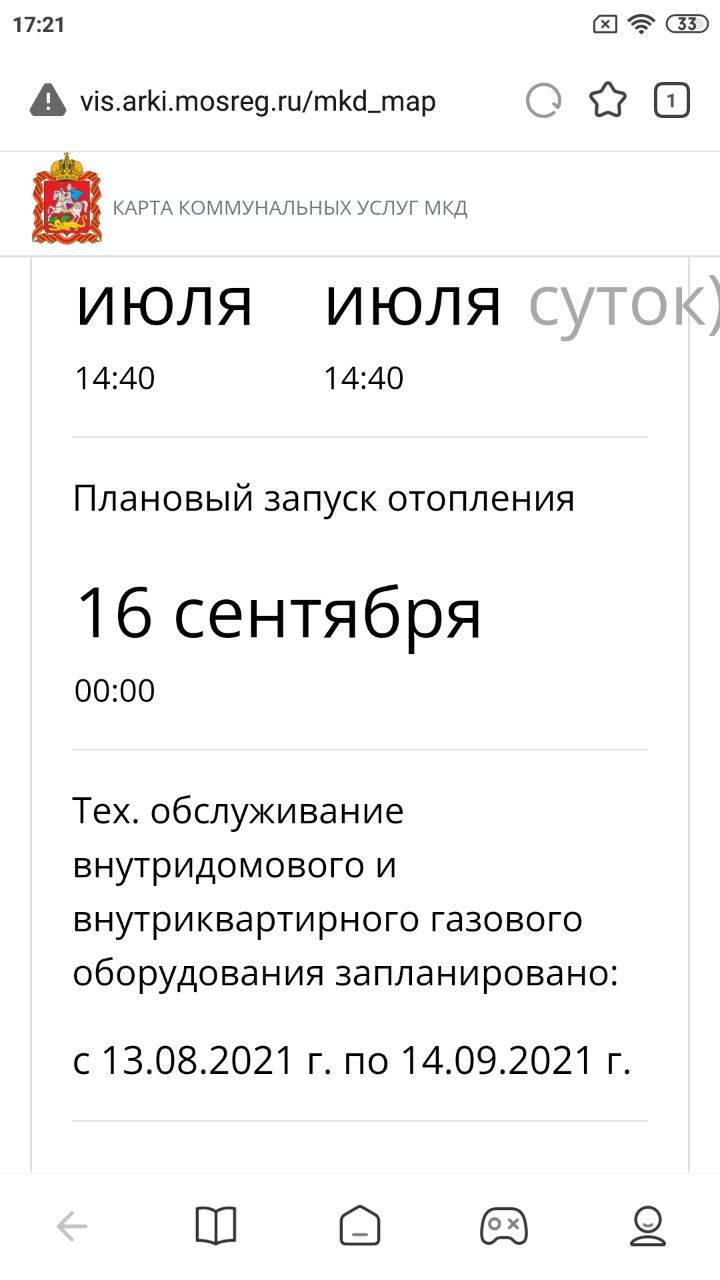
Task: Reload the current page
Action: click(x=544, y=101)
